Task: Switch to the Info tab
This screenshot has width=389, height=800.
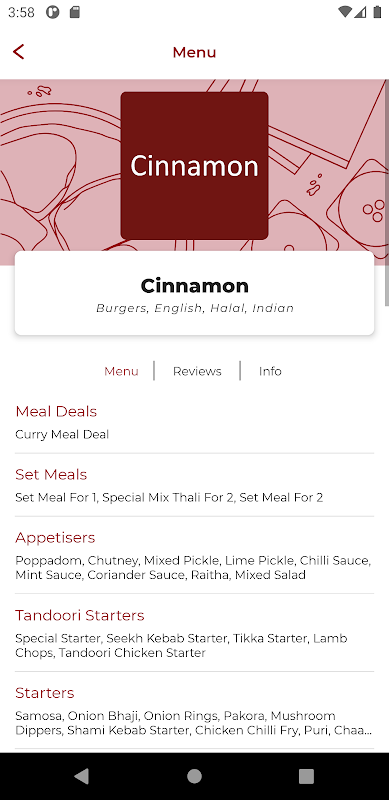Action: [270, 371]
